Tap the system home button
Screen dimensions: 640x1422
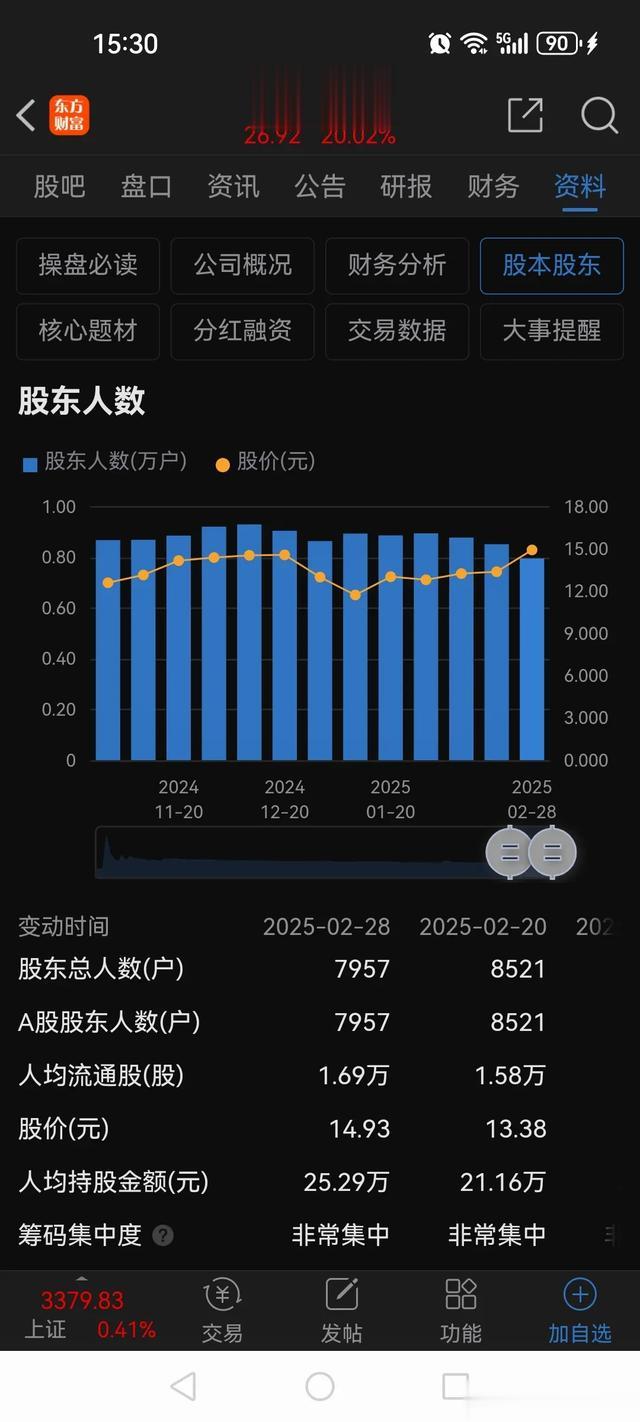tap(320, 1386)
